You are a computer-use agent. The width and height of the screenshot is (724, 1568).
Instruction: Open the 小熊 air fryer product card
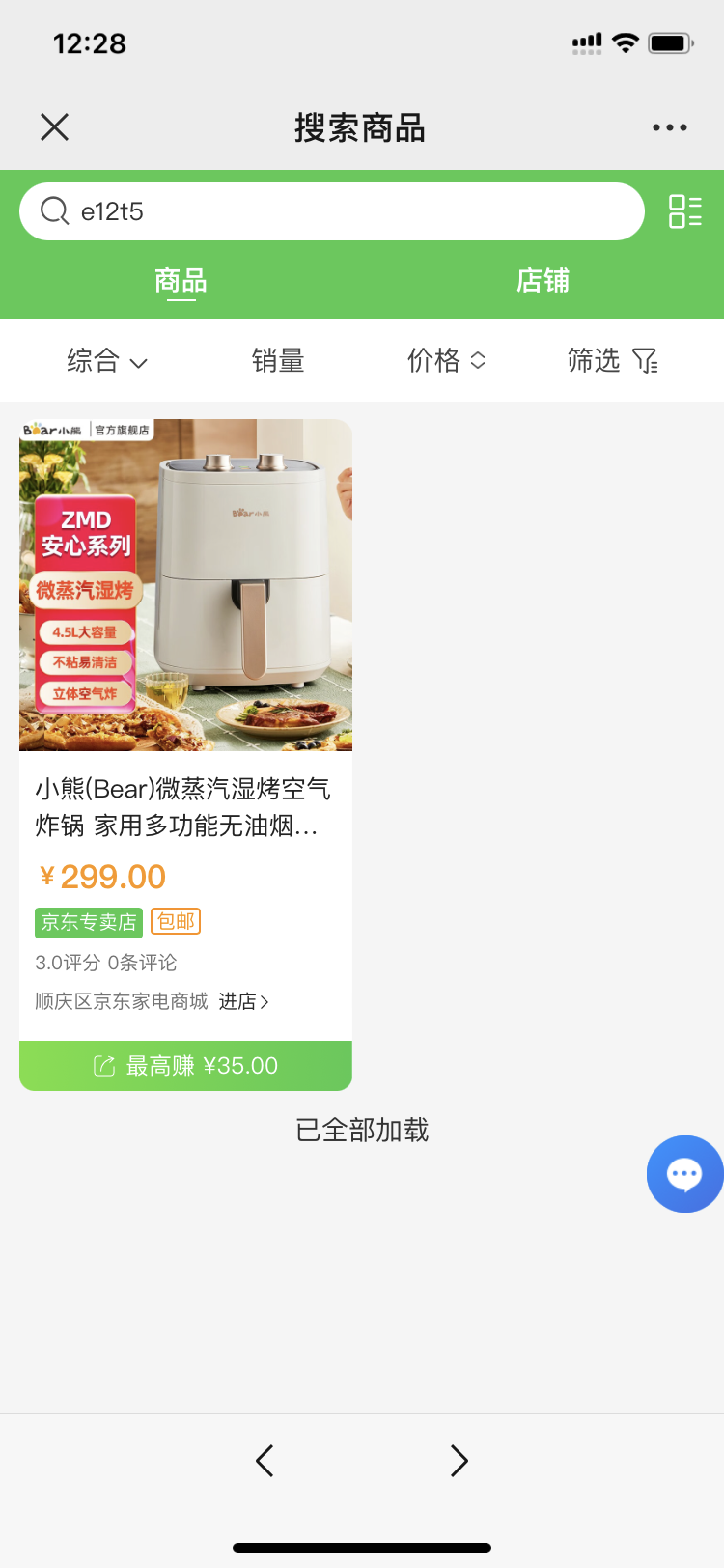[x=185, y=676]
